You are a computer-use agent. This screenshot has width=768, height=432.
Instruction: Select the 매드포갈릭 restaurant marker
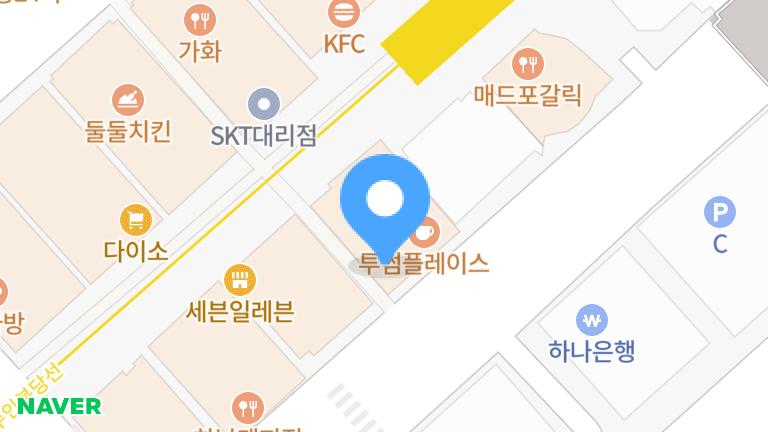tap(527, 65)
